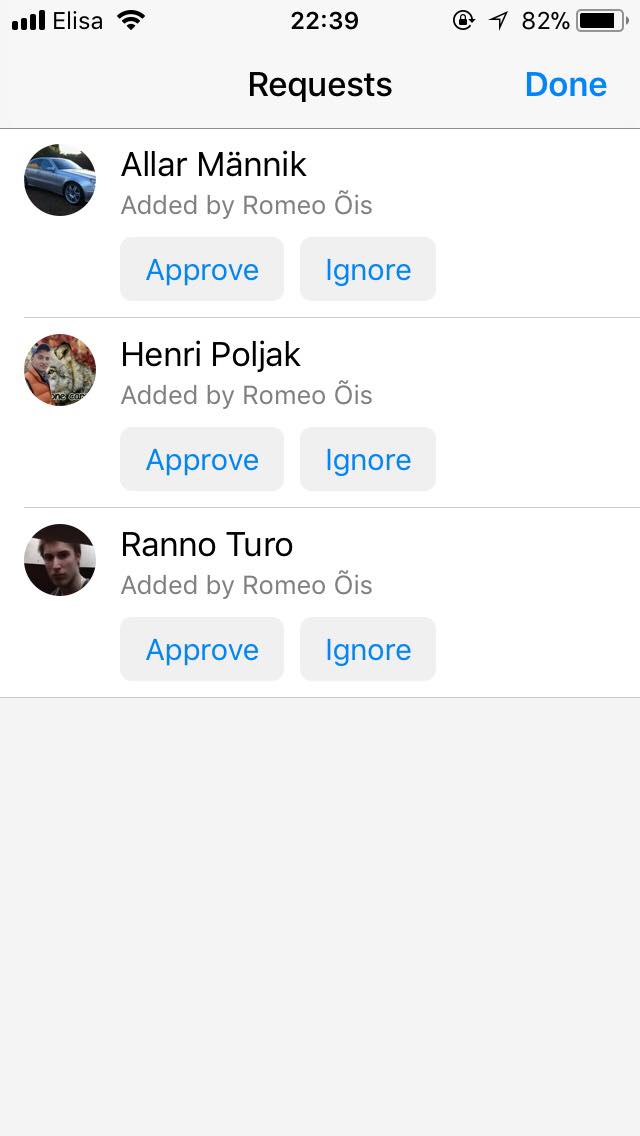
Task: Approve Allar Männik's request
Action: 201,269
